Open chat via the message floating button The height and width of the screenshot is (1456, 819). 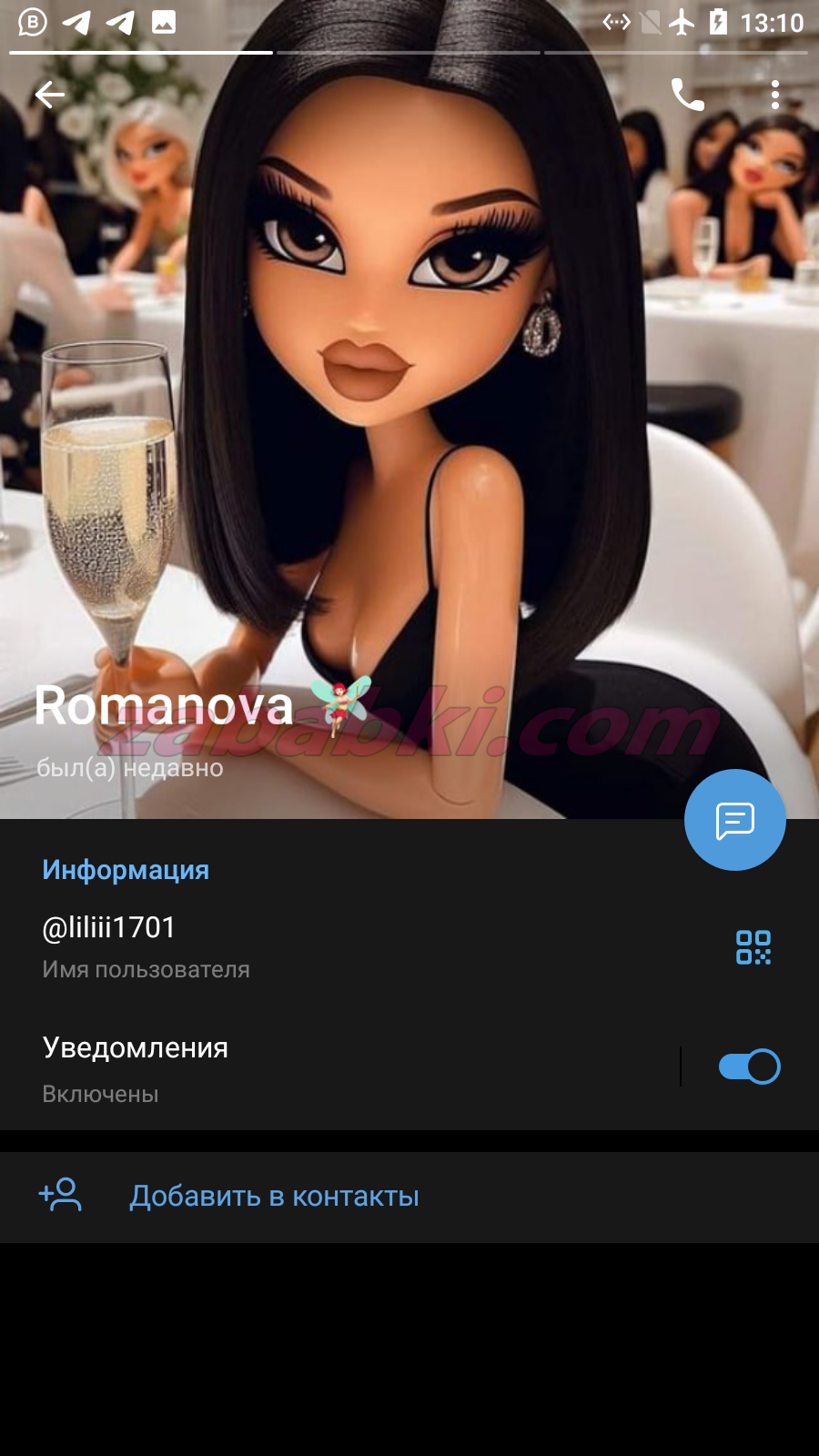[735, 820]
